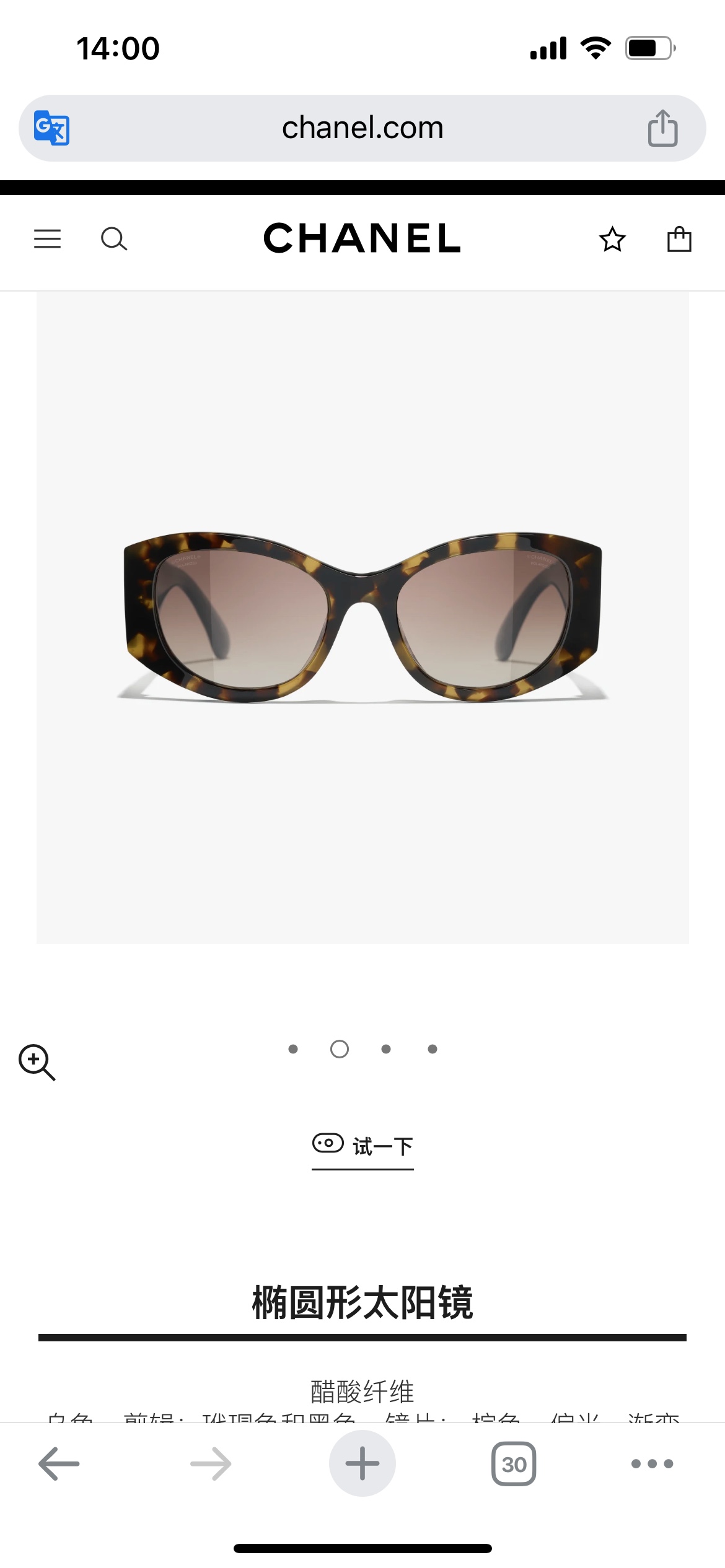Go back to the previous page
725x1568 pixels.
point(59,1464)
